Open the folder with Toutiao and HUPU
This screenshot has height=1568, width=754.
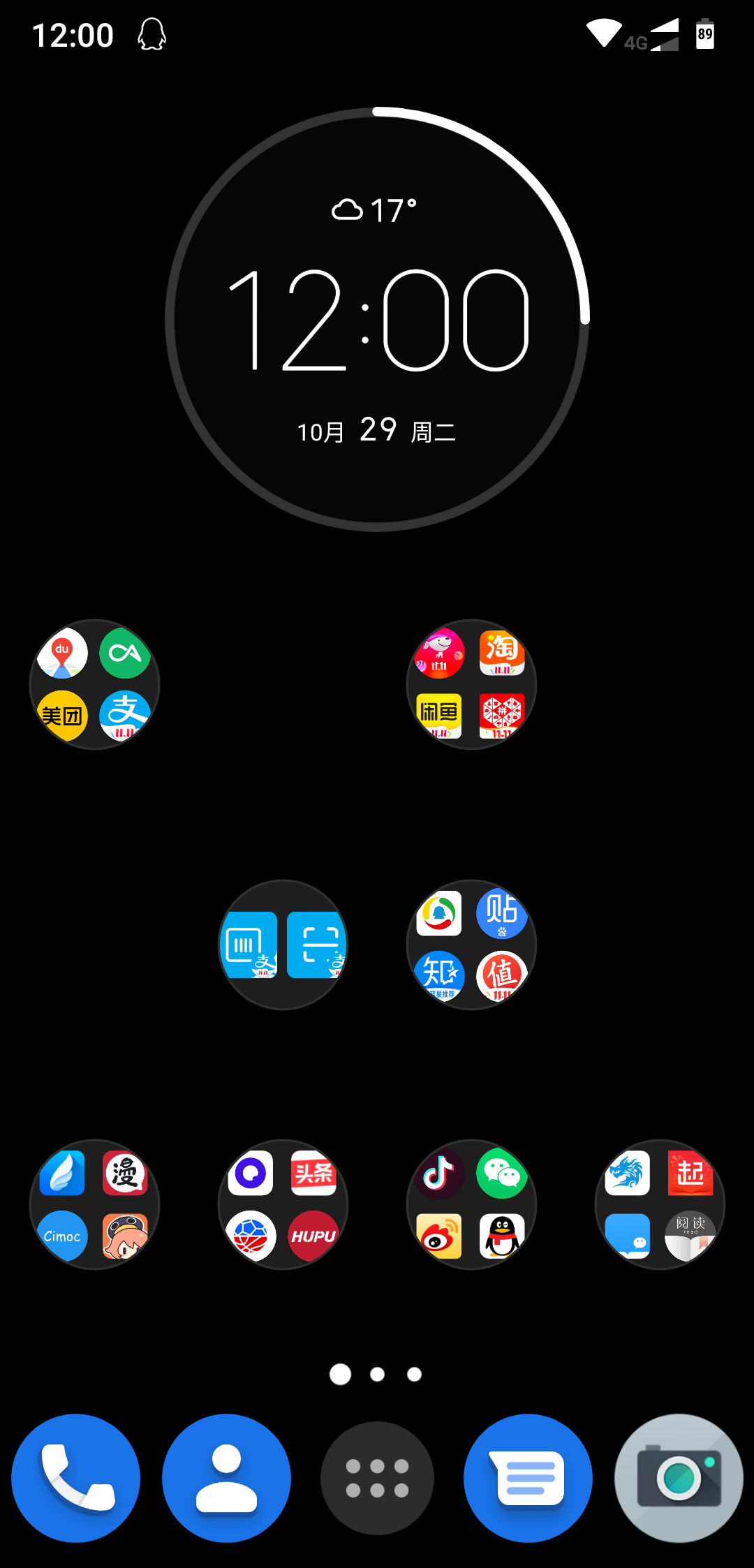tap(283, 1204)
